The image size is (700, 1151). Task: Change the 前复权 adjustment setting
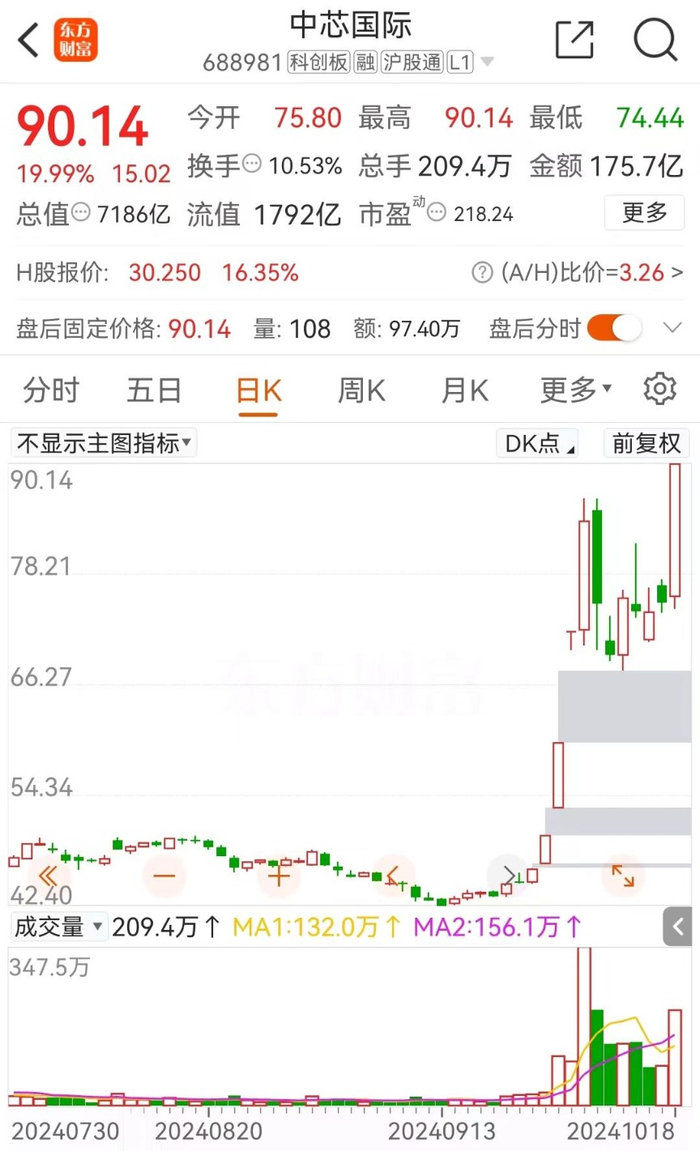click(647, 443)
